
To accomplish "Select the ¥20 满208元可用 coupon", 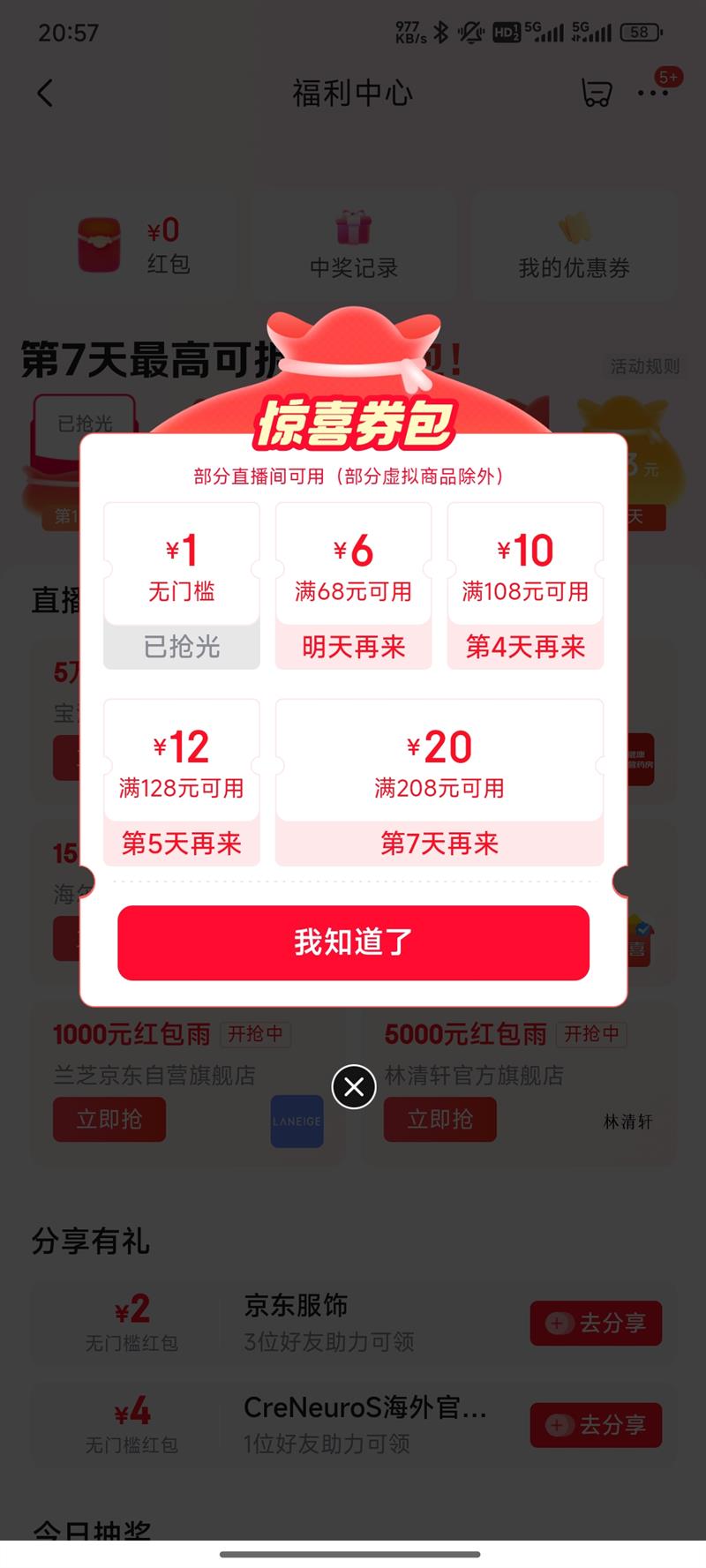I will [439, 766].
